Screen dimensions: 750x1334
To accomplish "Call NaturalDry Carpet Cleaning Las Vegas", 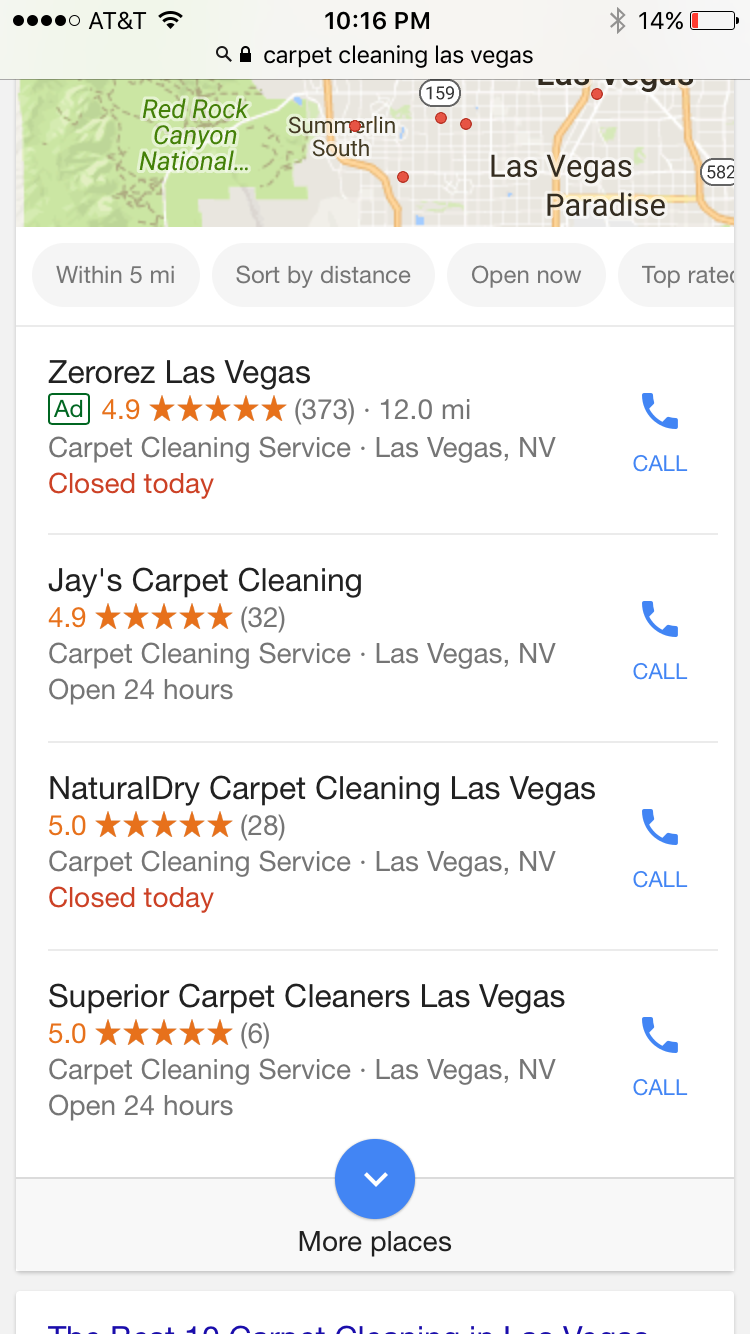I will (660, 846).
